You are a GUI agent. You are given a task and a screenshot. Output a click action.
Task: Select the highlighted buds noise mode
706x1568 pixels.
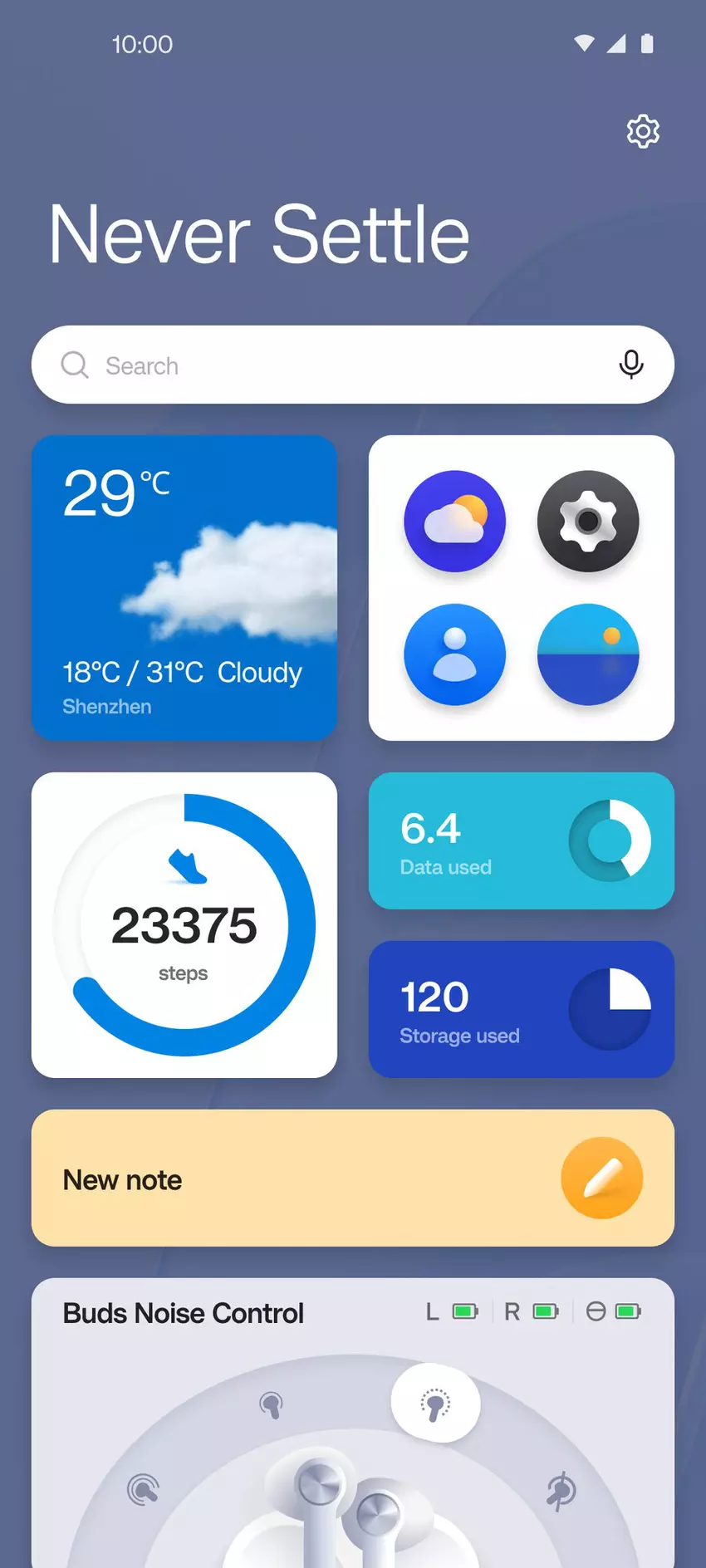pos(435,1404)
